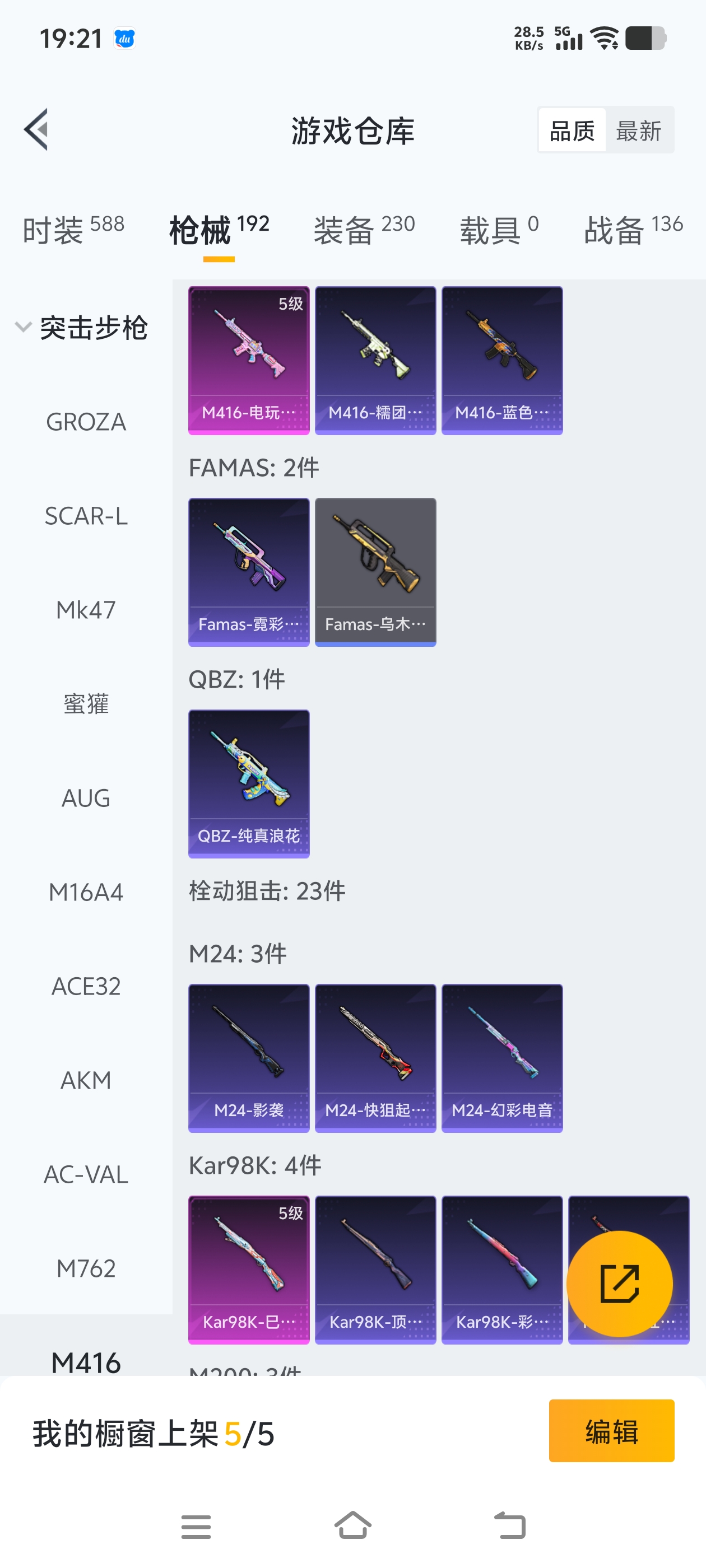The image size is (706, 1568).
Task: Open the 载具 tab
Action: click(x=498, y=230)
